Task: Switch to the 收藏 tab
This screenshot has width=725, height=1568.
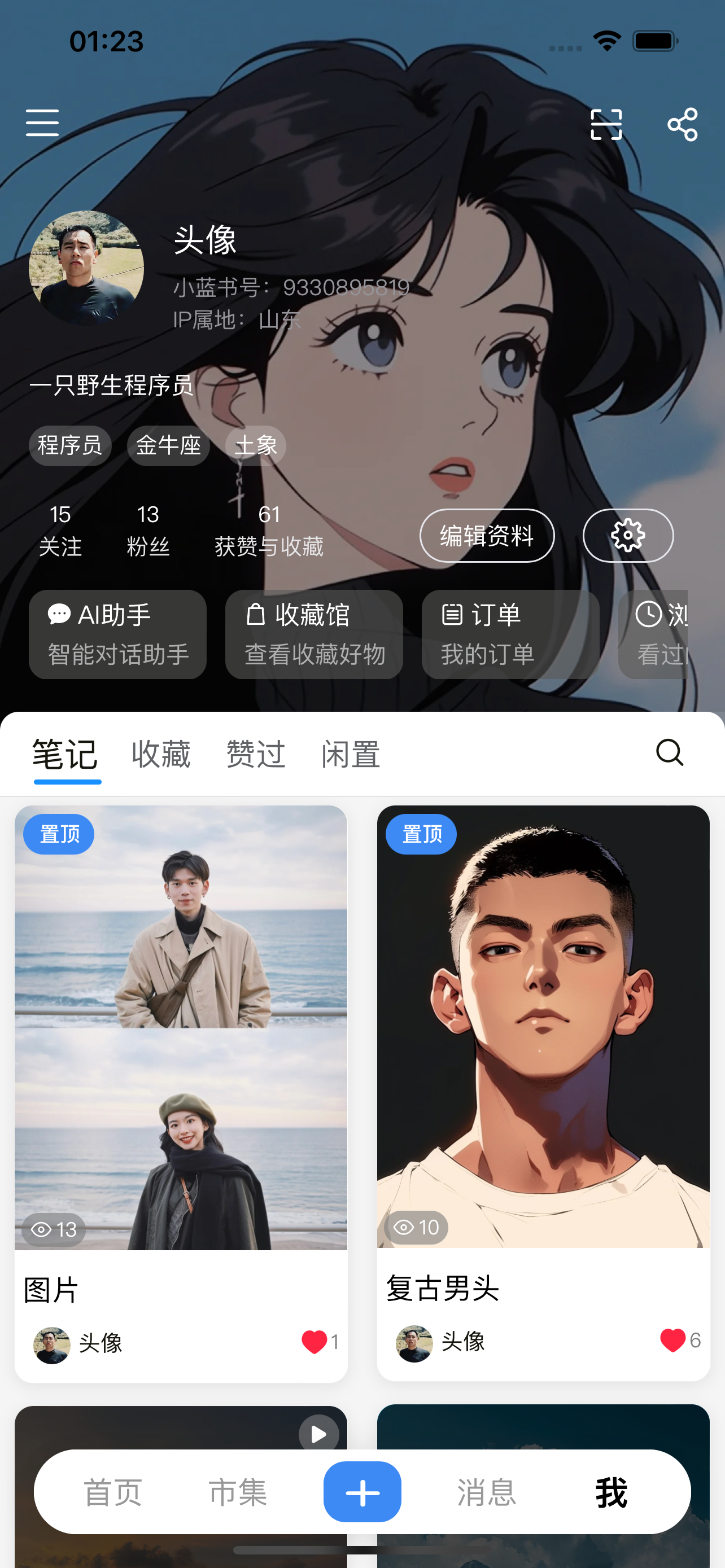Action: coord(161,754)
